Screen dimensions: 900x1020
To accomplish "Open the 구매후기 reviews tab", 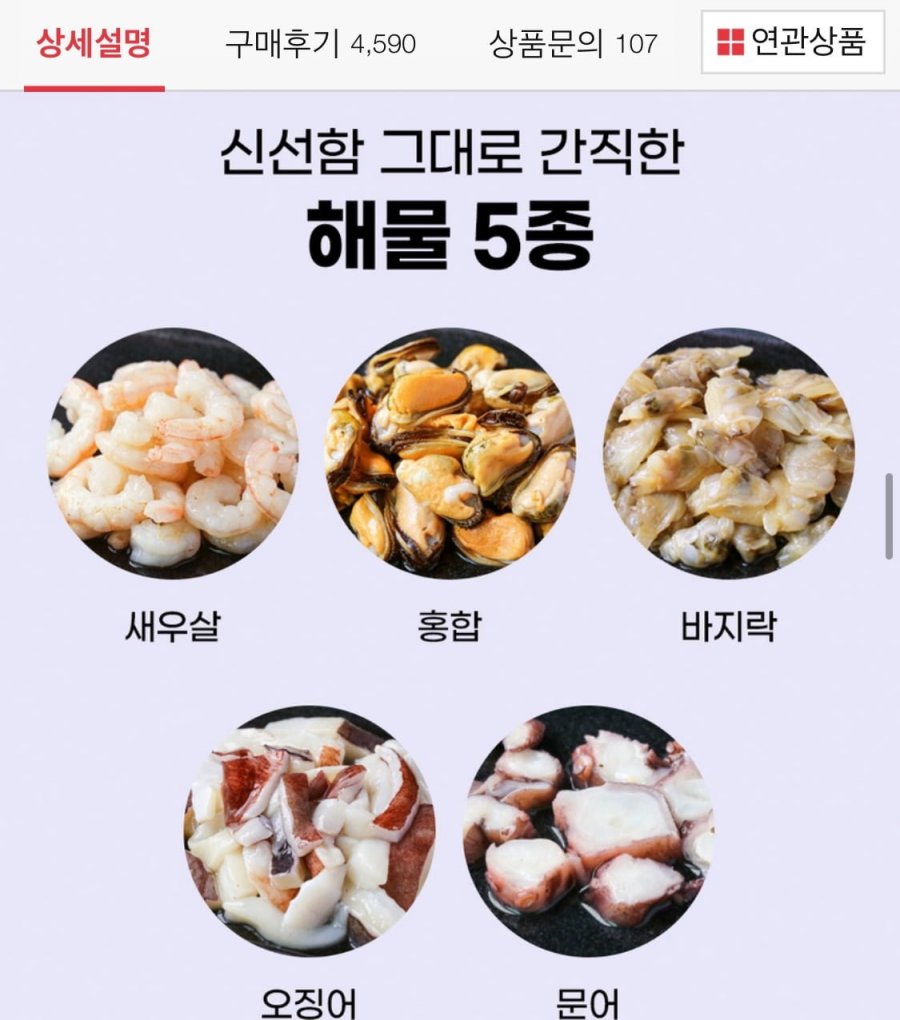I will [320, 43].
